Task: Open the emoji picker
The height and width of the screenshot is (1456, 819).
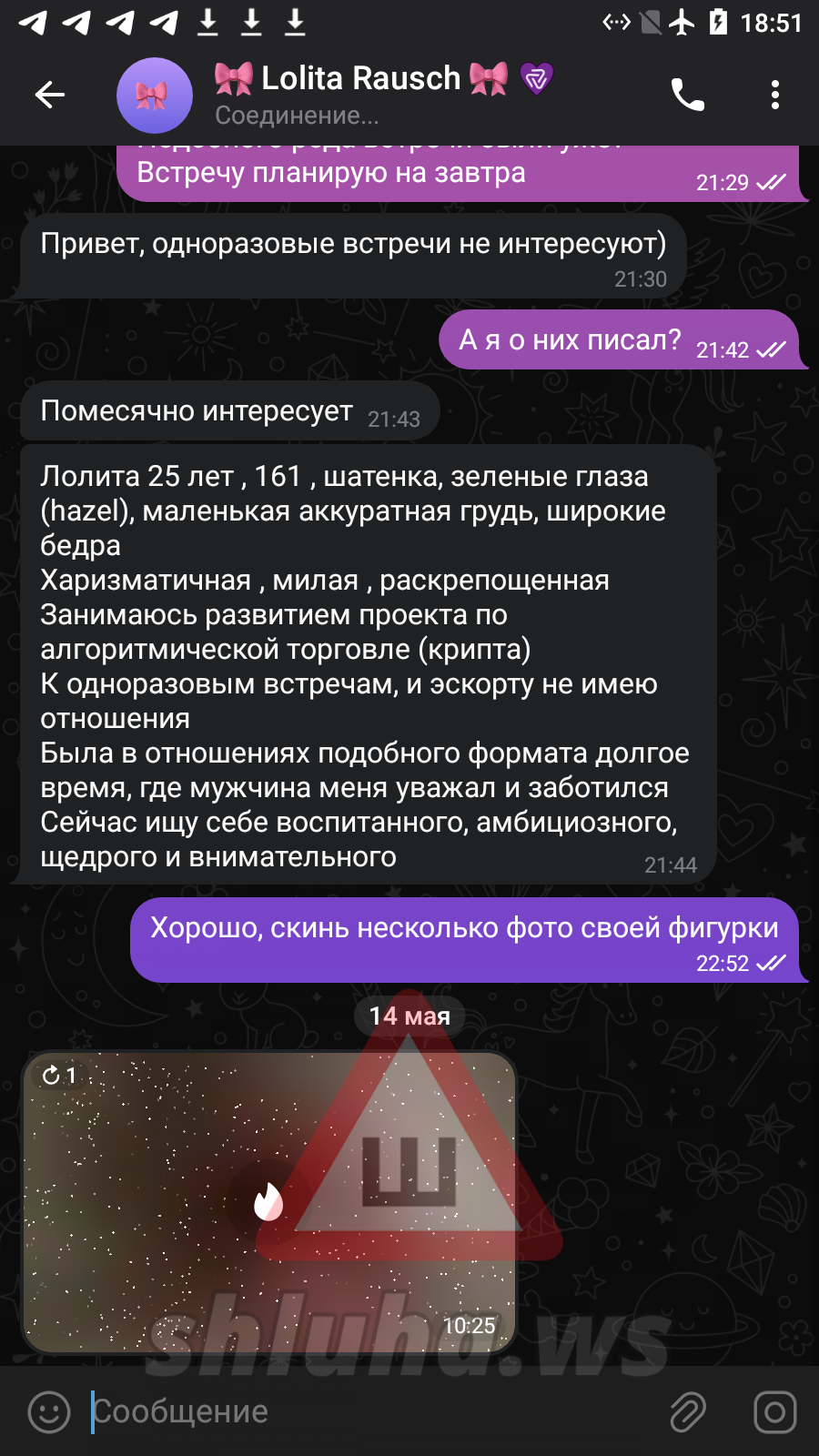Action: (49, 1411)
